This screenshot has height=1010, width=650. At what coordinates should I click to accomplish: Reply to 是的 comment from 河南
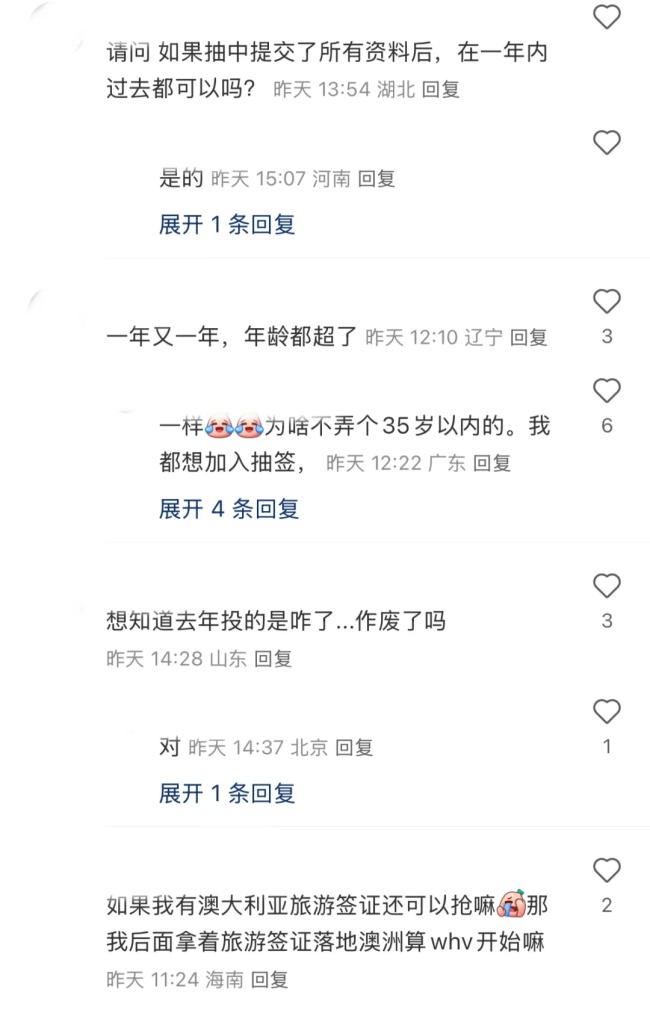[377, 179]
